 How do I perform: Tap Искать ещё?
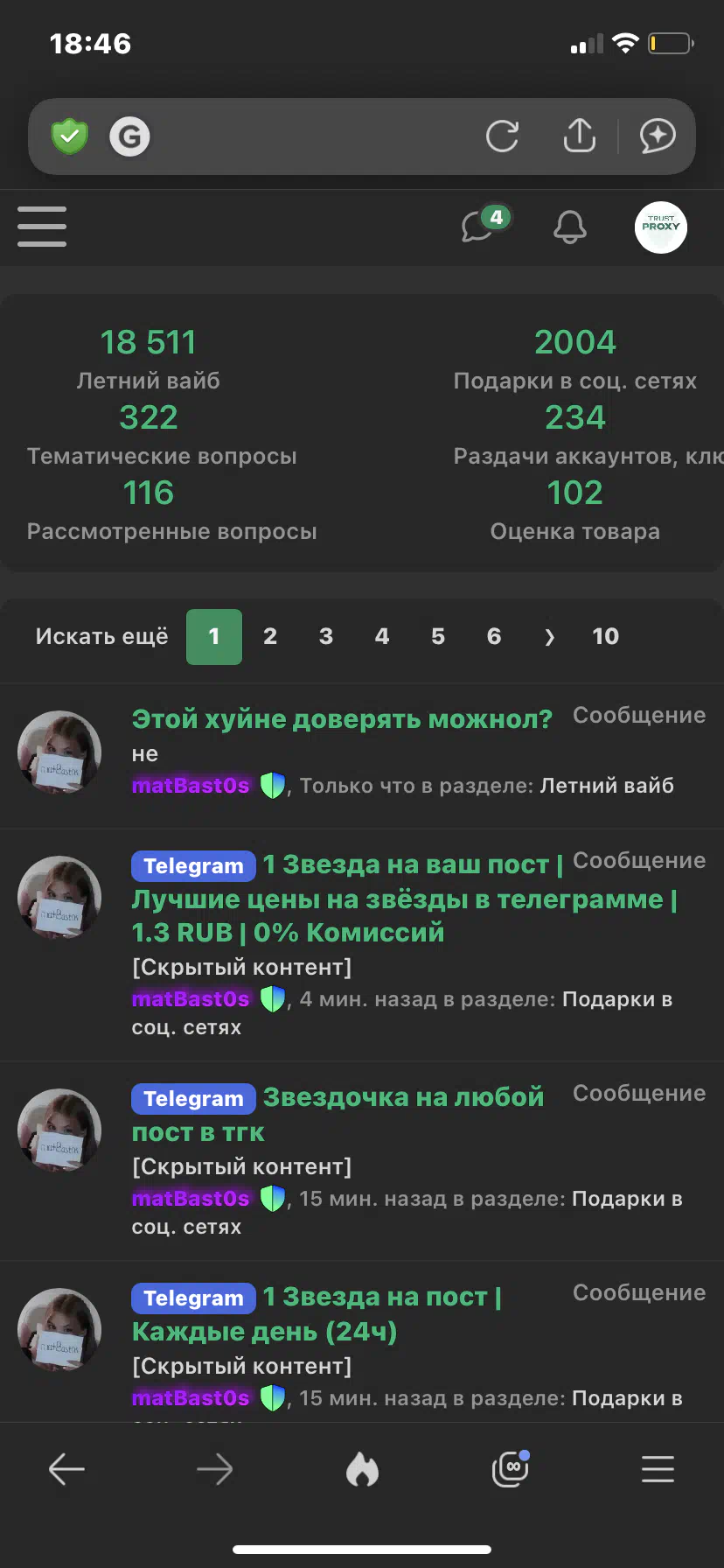(x=101, y=636)
